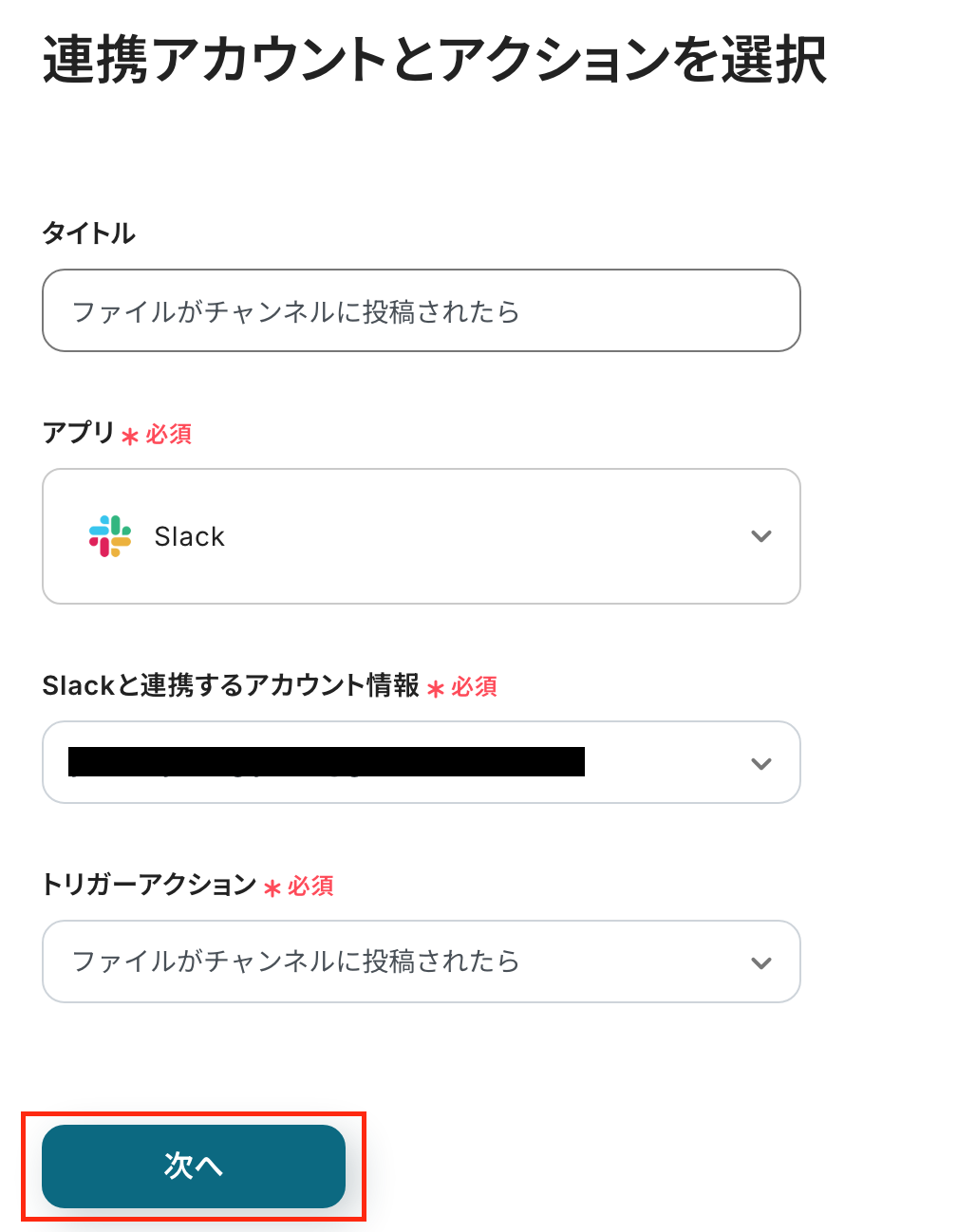The image size is (957, 1232).
Task: Open the アプリ dropdown showing Slack
Action: 421,536
